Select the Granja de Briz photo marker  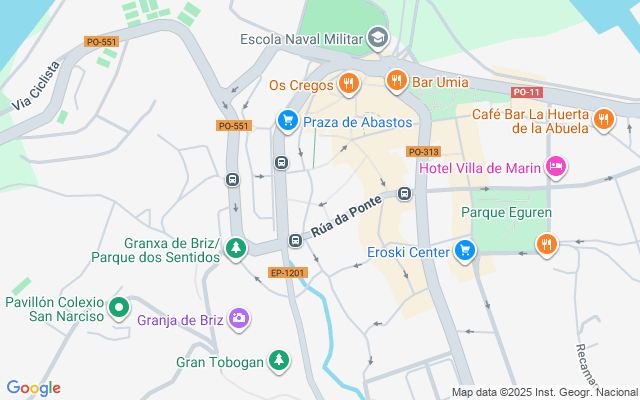pyautogui.click(x=238, y=319)
